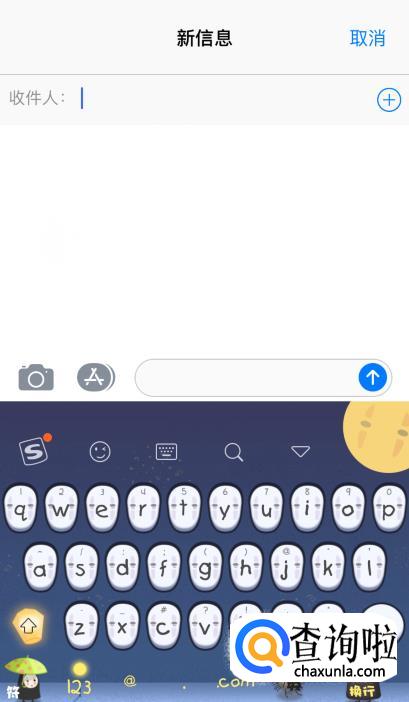Add a contact with the plus icon
The width and height of the screenshot is (409, 702).
click(x=388, y=99)
